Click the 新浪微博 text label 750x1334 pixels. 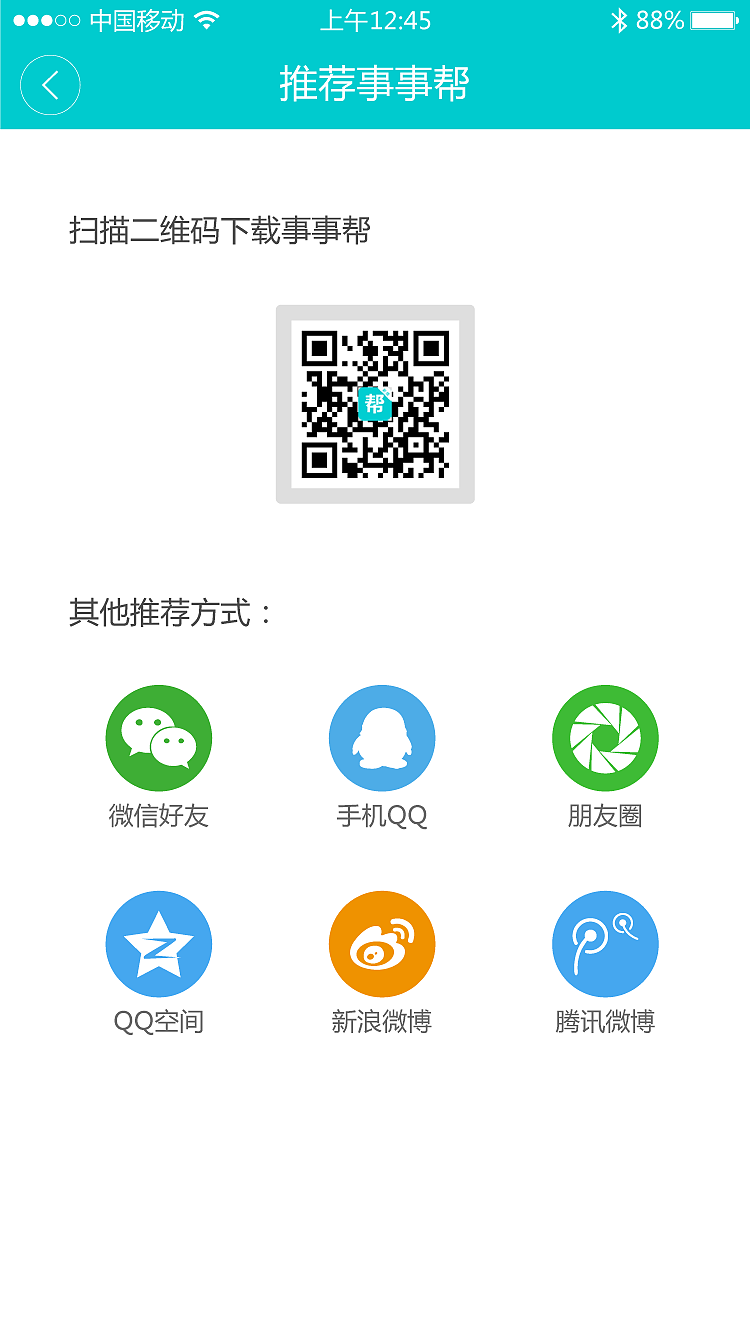click(x=382, y=1020)
